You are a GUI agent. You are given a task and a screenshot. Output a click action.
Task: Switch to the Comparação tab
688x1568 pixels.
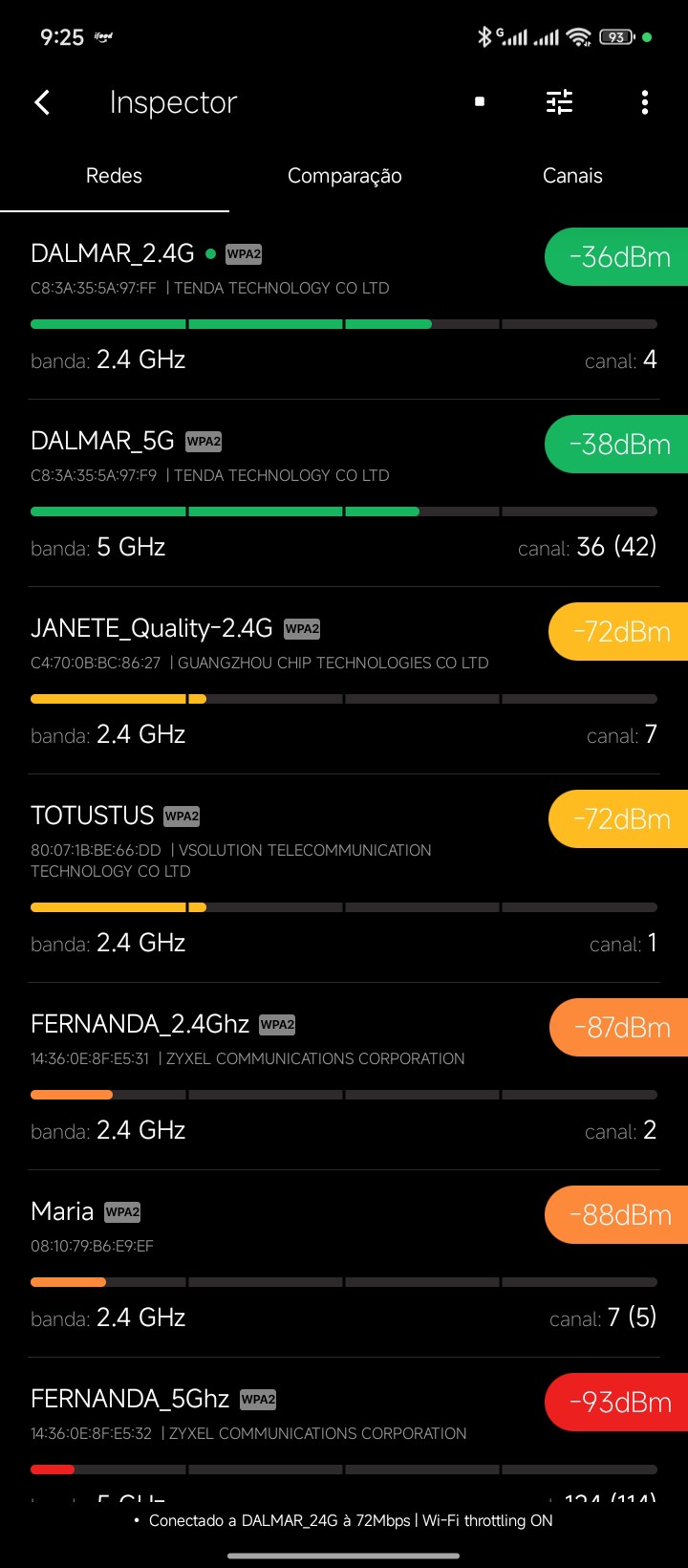tap(344, 176)
